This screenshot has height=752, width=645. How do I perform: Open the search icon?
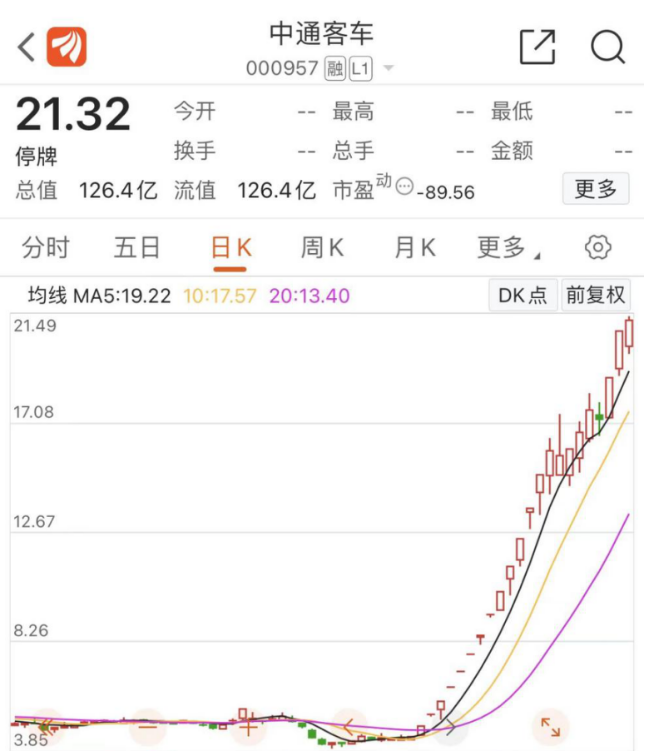(607, 46)
